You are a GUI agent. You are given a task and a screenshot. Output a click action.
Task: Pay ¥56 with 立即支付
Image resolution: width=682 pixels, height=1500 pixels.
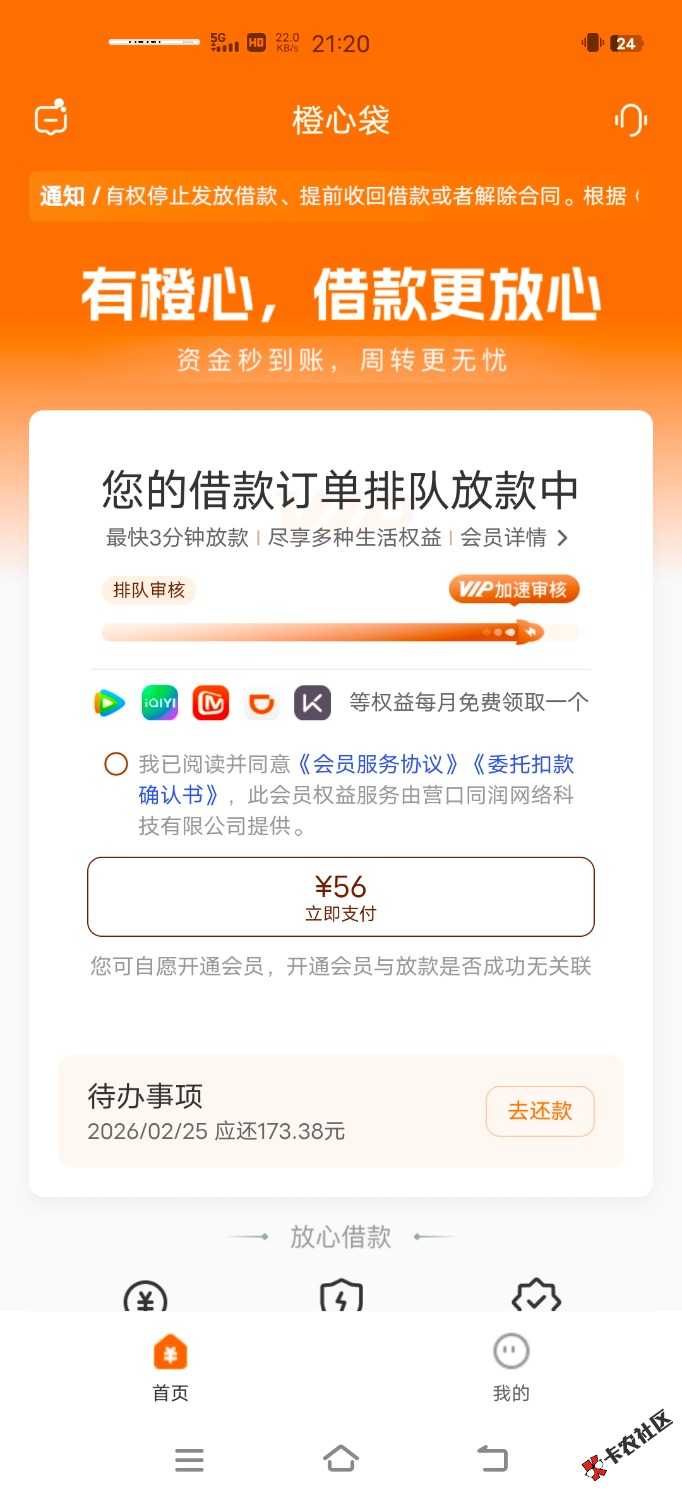click(x=341, y=896)
